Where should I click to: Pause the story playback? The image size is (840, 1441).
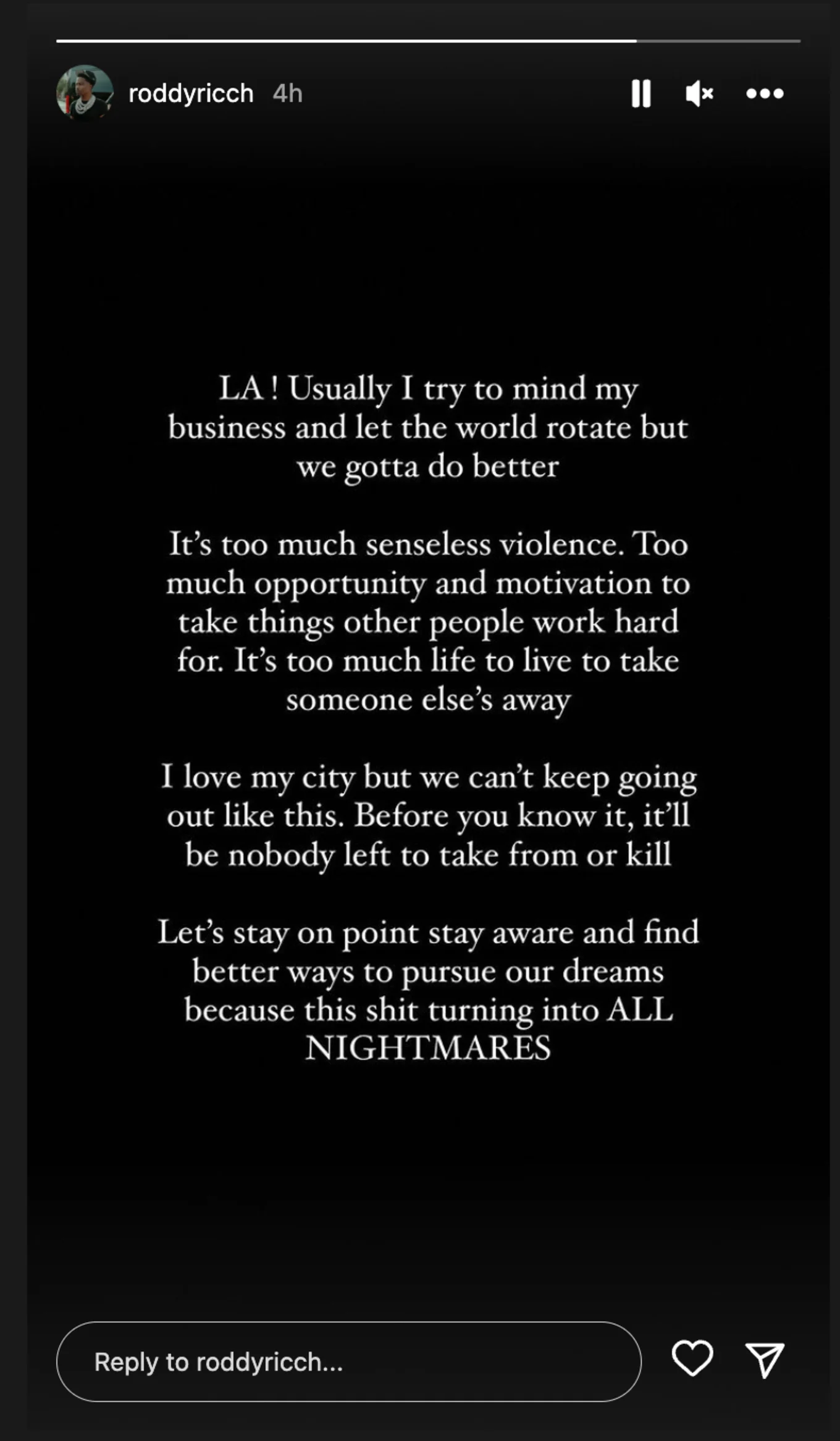tap(641, 94)
